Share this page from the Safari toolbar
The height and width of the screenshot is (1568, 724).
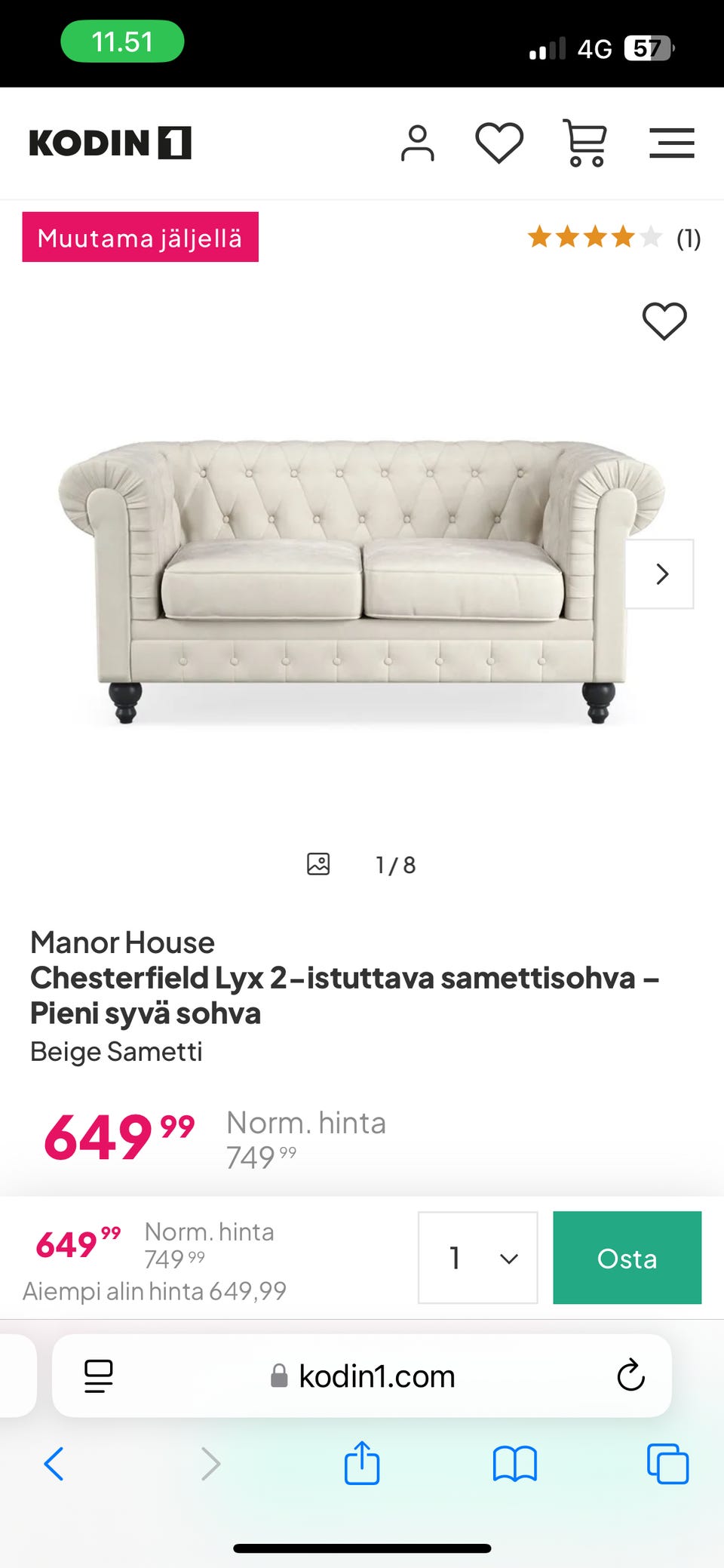point(362,1464)
